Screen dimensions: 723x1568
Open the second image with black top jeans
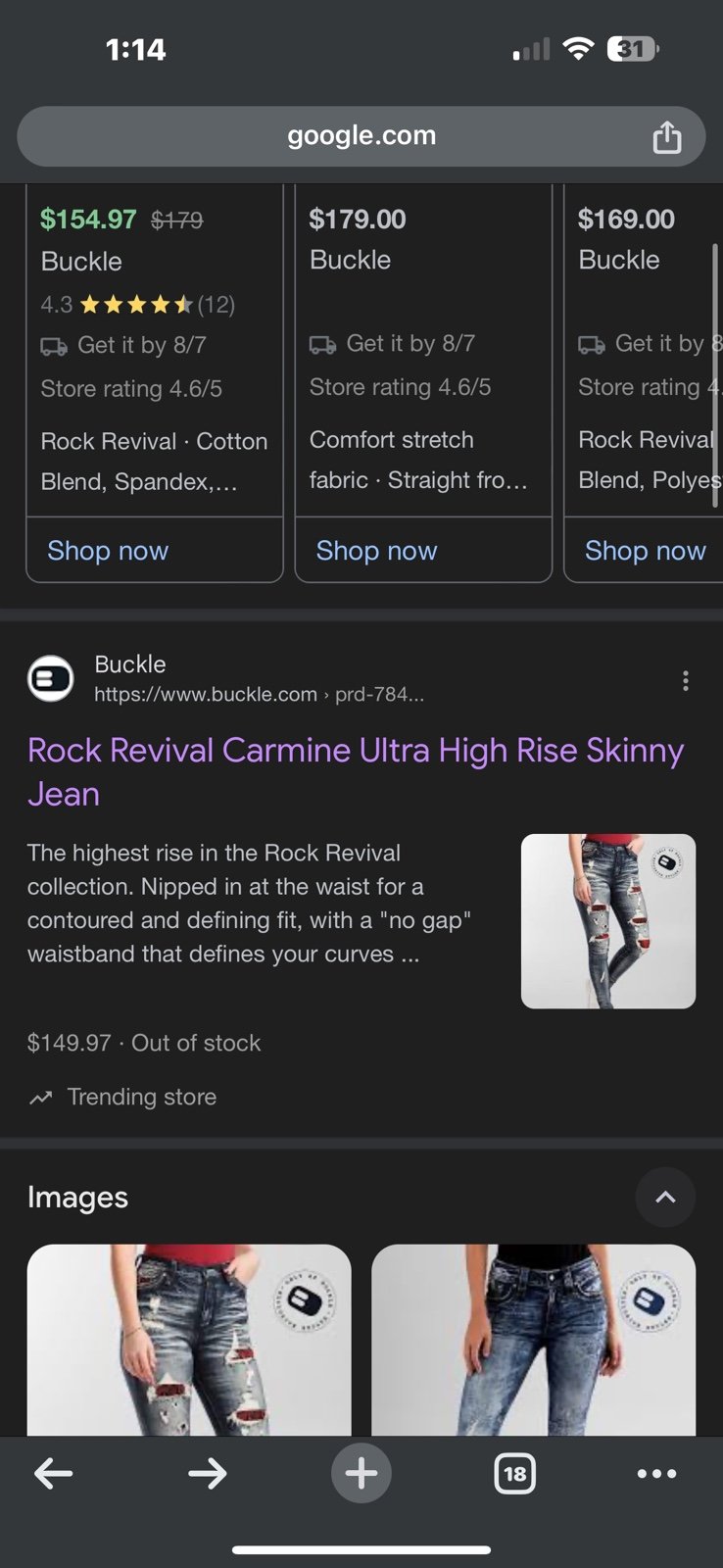(x=534, y=1340)
